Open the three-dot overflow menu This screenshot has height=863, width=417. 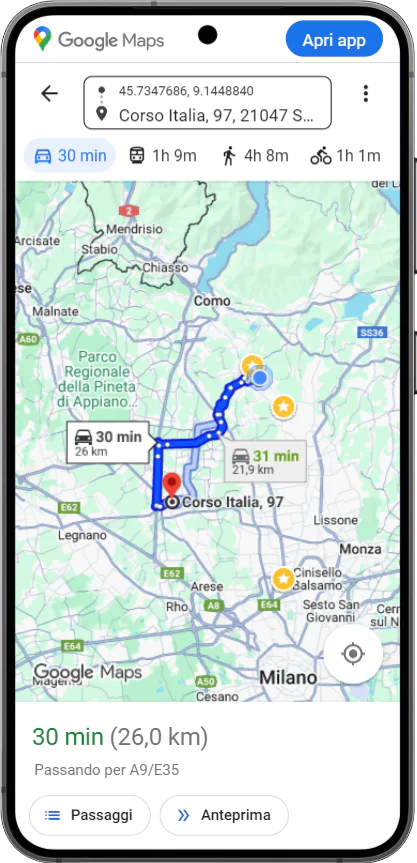click(365, 94)
